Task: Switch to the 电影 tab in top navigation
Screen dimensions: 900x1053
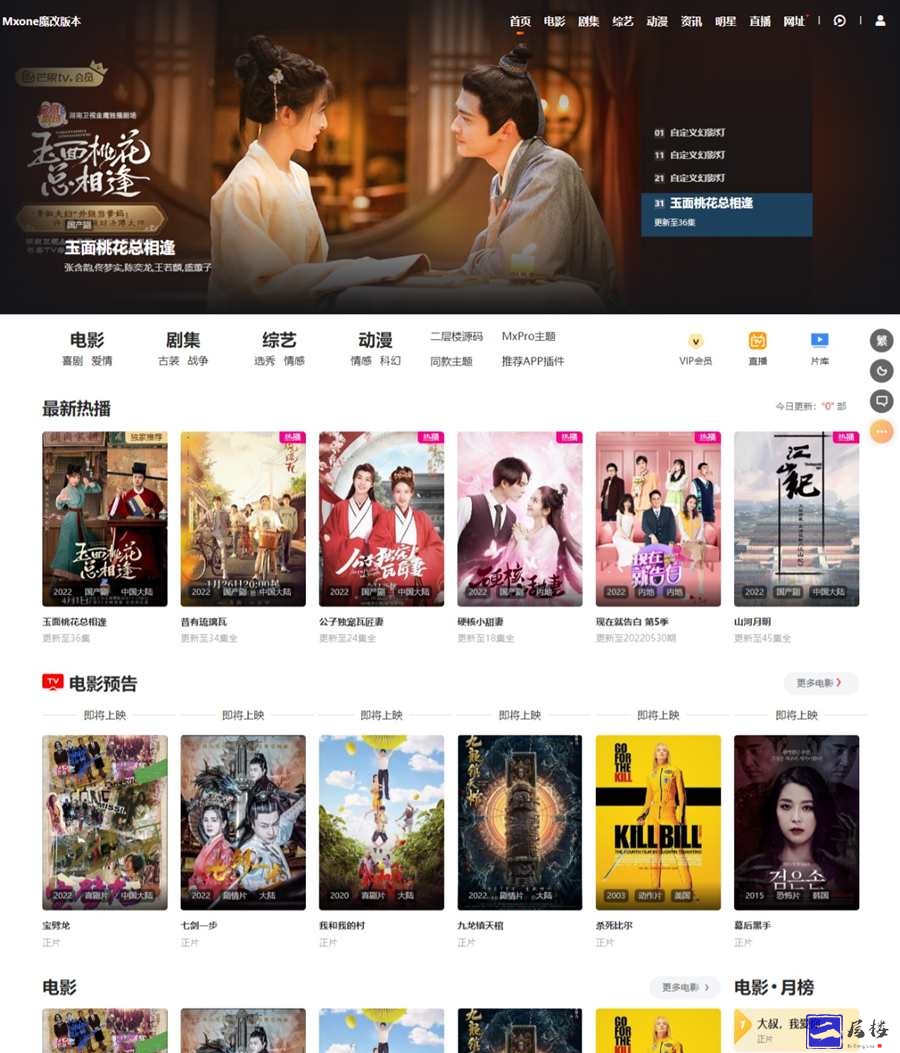Action: [553, 20]
